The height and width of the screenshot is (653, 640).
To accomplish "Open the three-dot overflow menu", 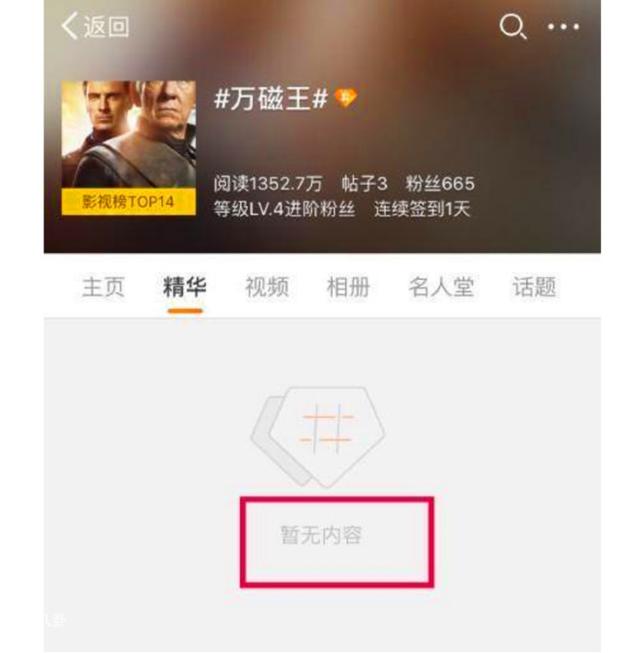I will coord(564,27).
